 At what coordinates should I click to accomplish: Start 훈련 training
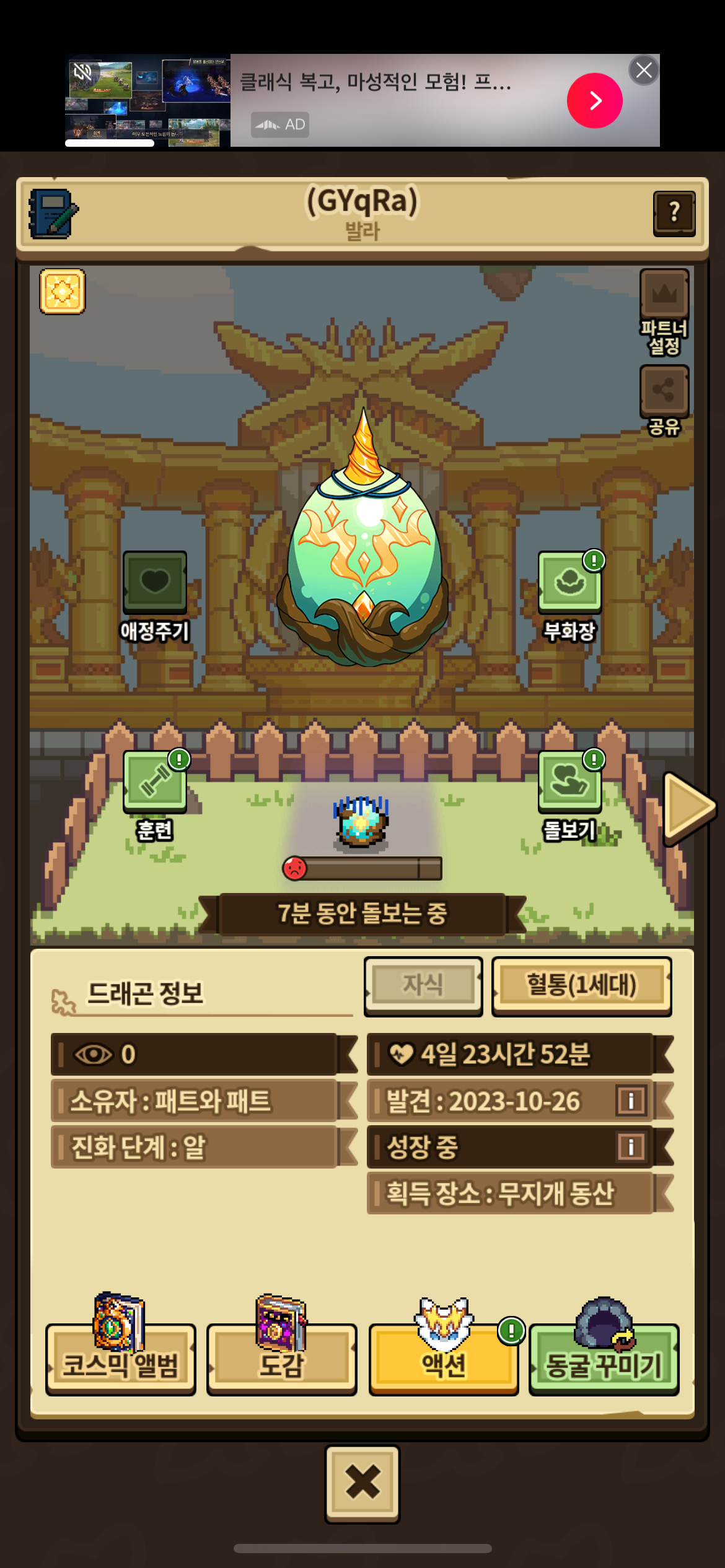point(155,782)
